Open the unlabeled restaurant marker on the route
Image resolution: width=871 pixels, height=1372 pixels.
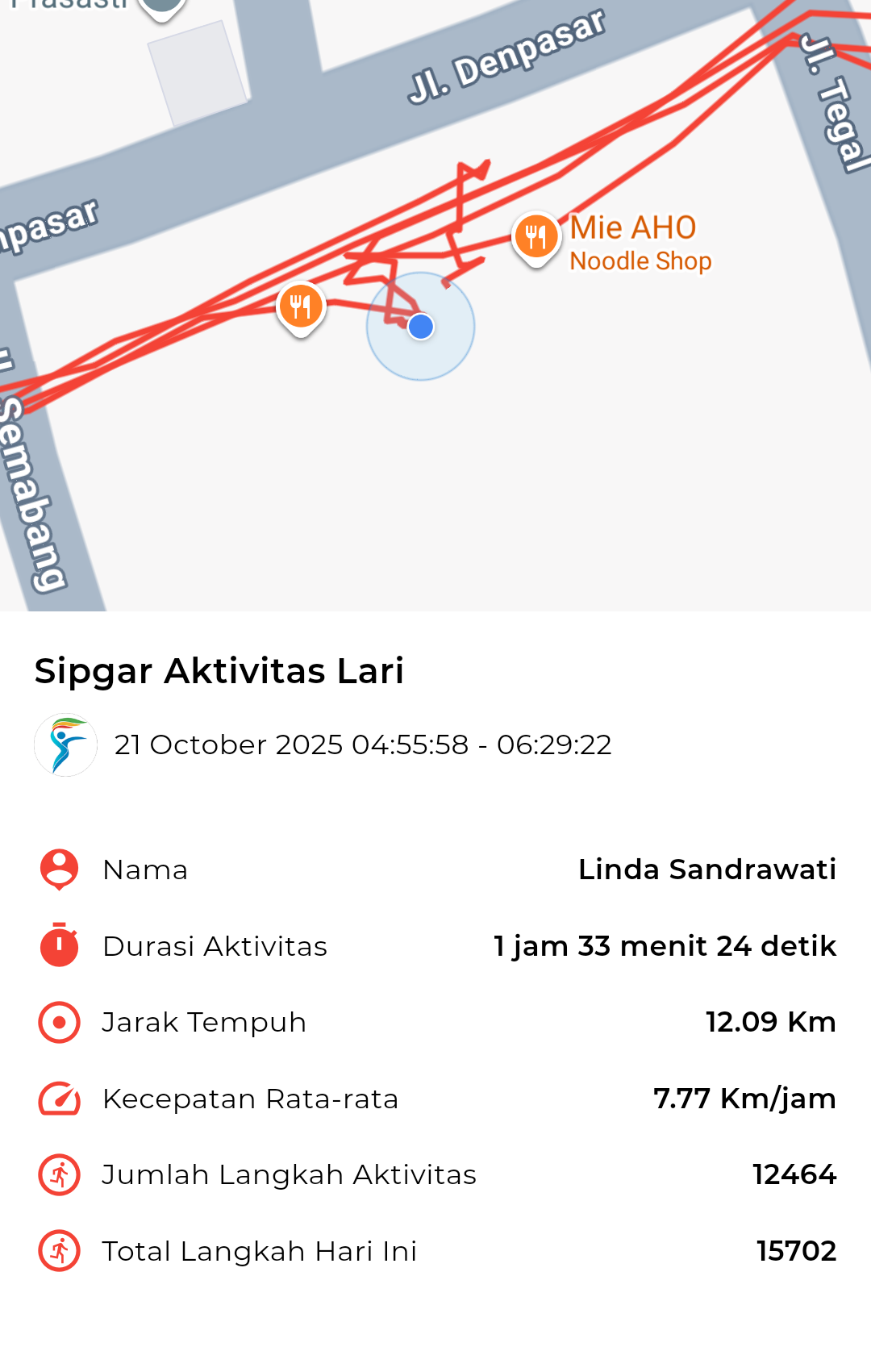click(301, 307)
